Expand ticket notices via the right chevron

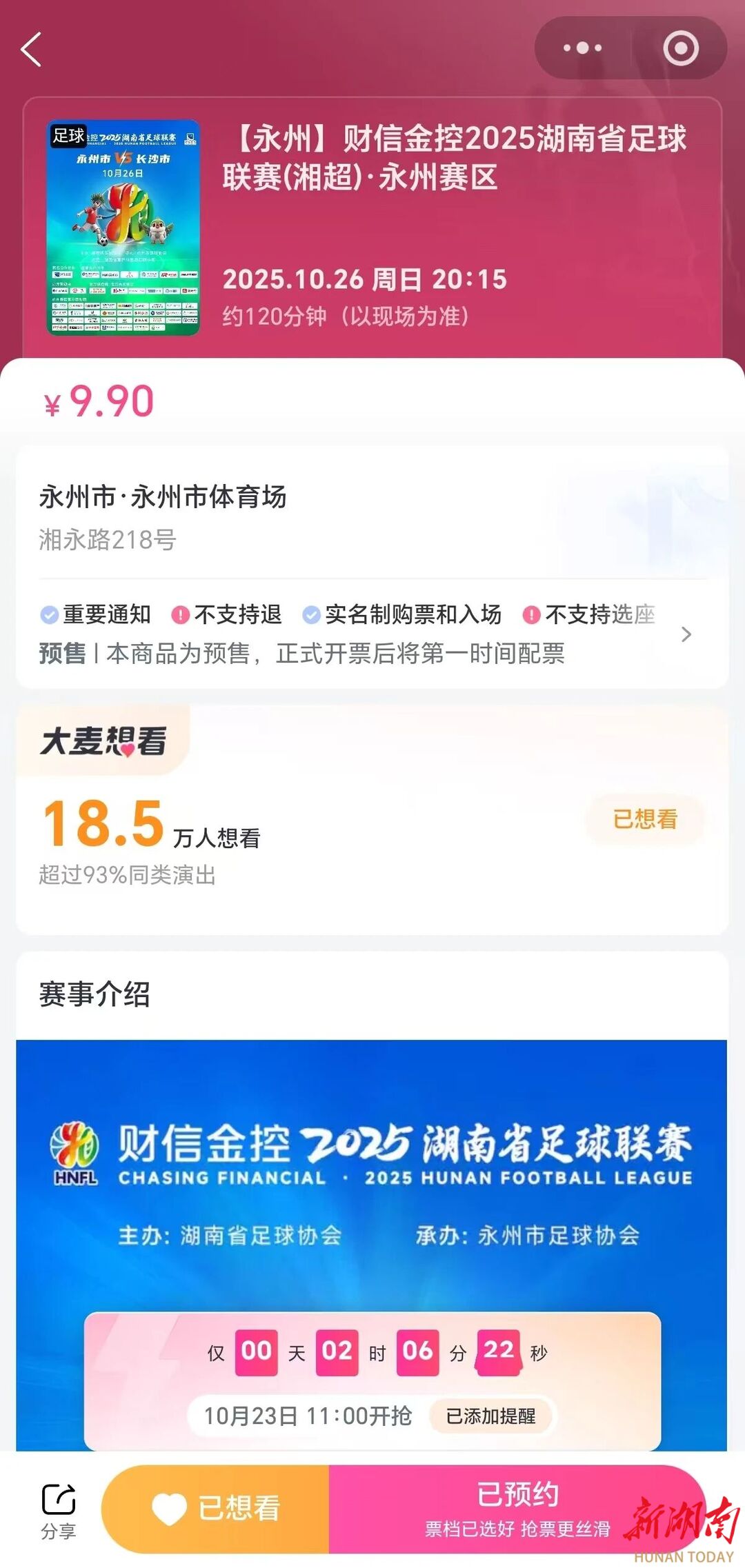(x=686, y=634)
